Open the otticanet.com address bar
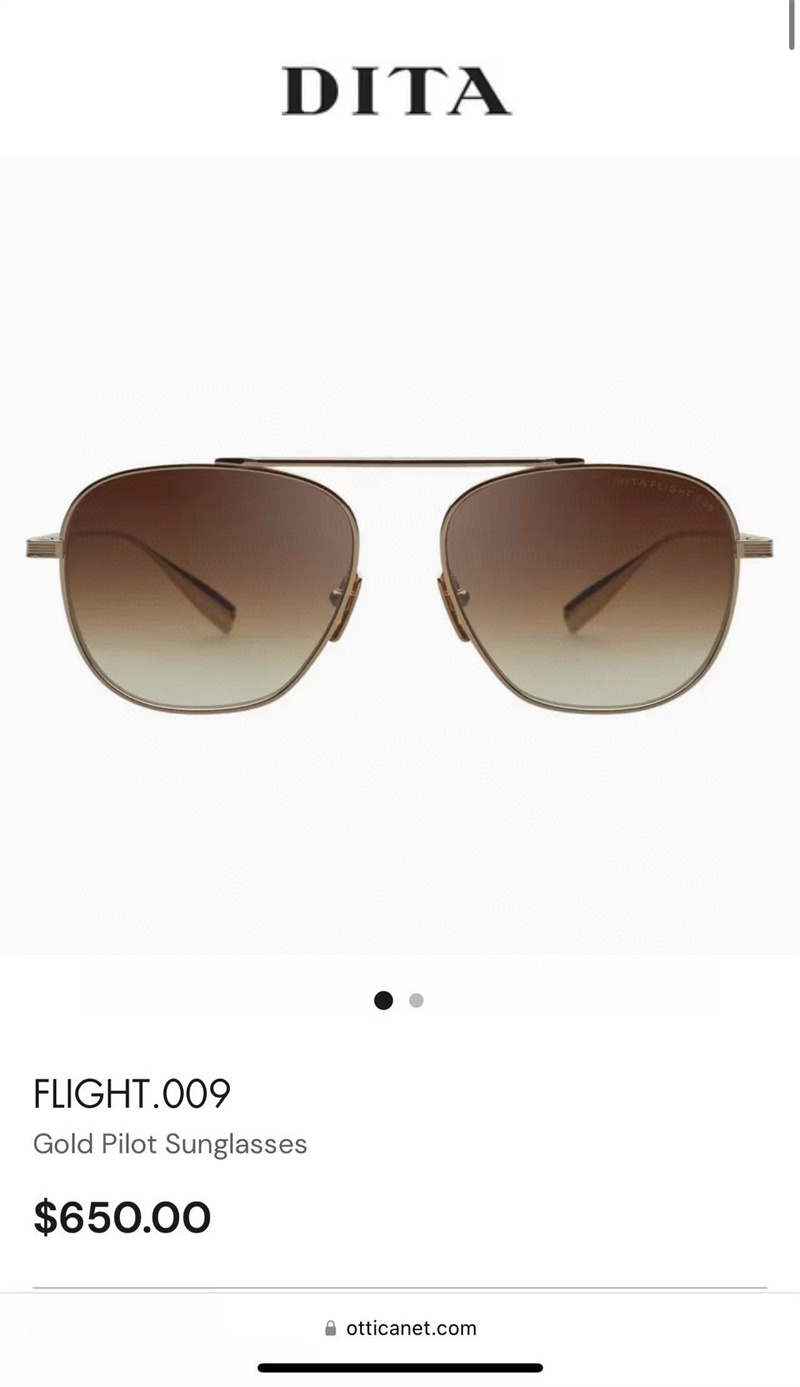Viewport: 800px width, 1387px height. [400, 1328]
